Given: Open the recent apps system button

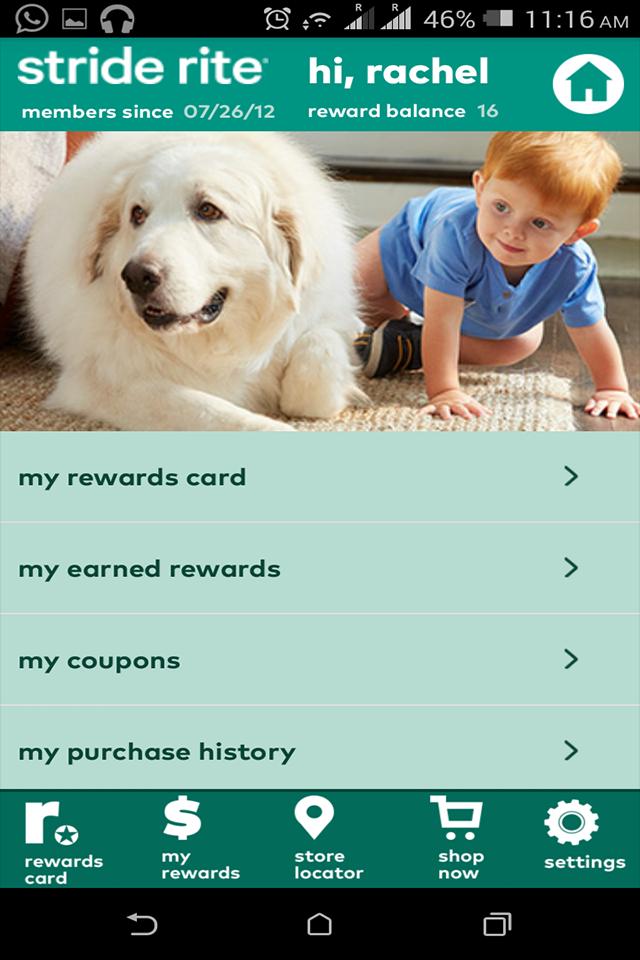Looking at the screenshot, I should [496, 924].
